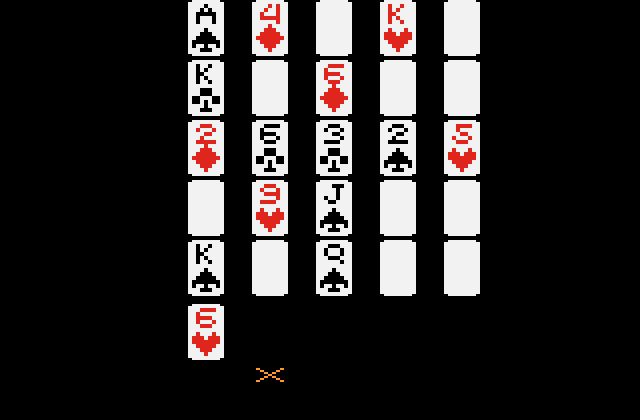Tap the two of spades card
640x420 pixels.
[398, 147]
